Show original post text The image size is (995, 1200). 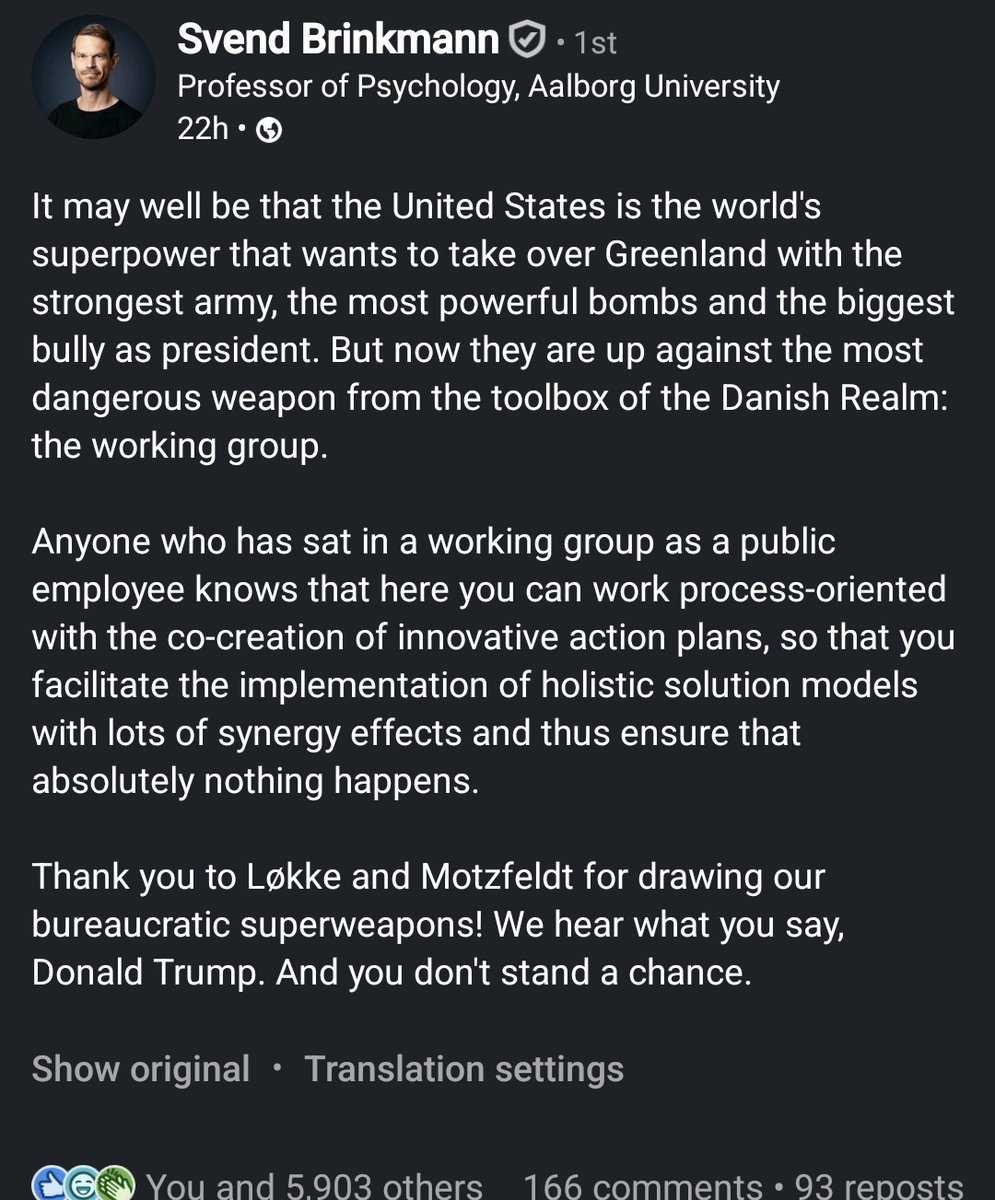[x=140, y=1069]
